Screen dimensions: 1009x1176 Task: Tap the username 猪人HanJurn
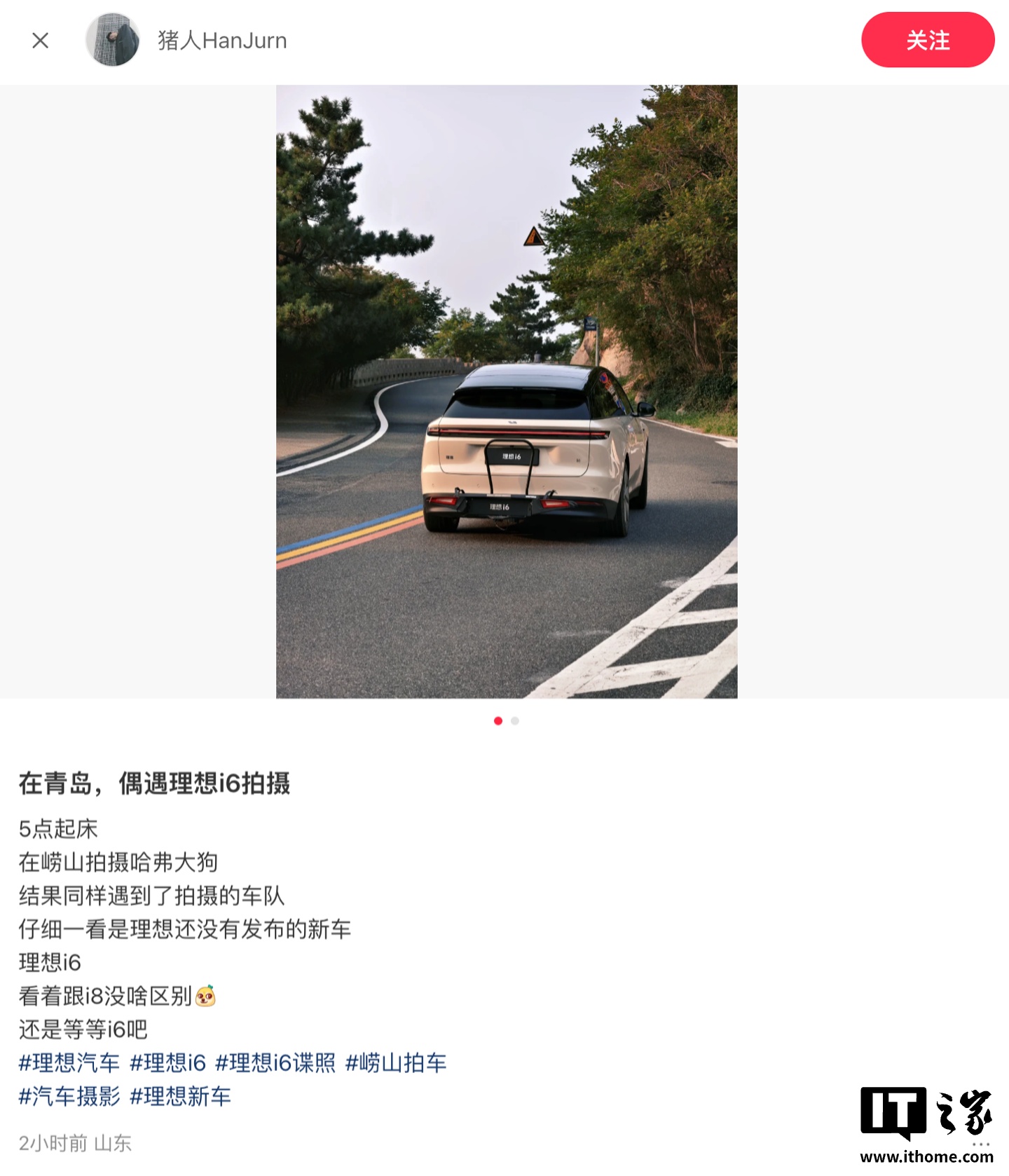click(x=222, y=41)
